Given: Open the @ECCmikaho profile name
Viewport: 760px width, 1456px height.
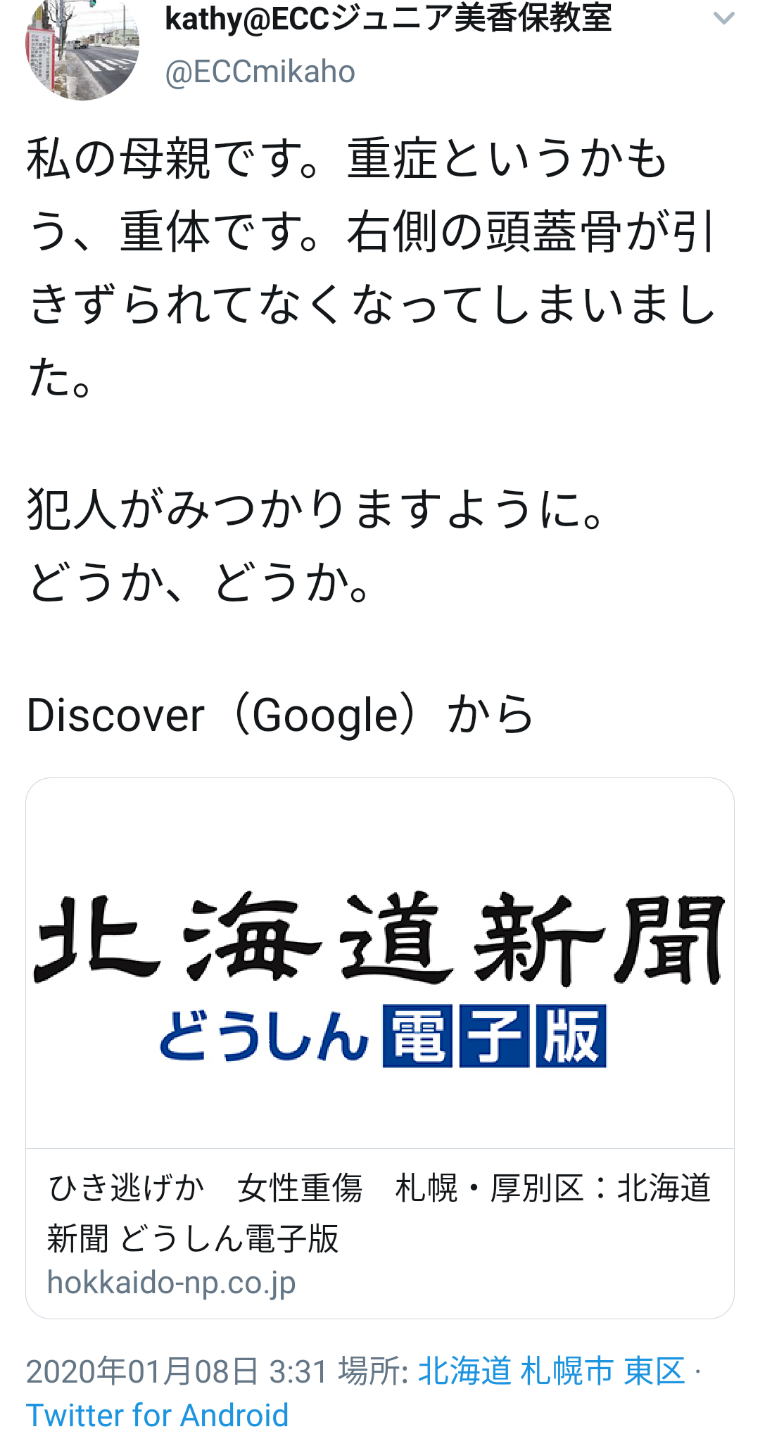Looking at the screenshot, I should [260, 72].
